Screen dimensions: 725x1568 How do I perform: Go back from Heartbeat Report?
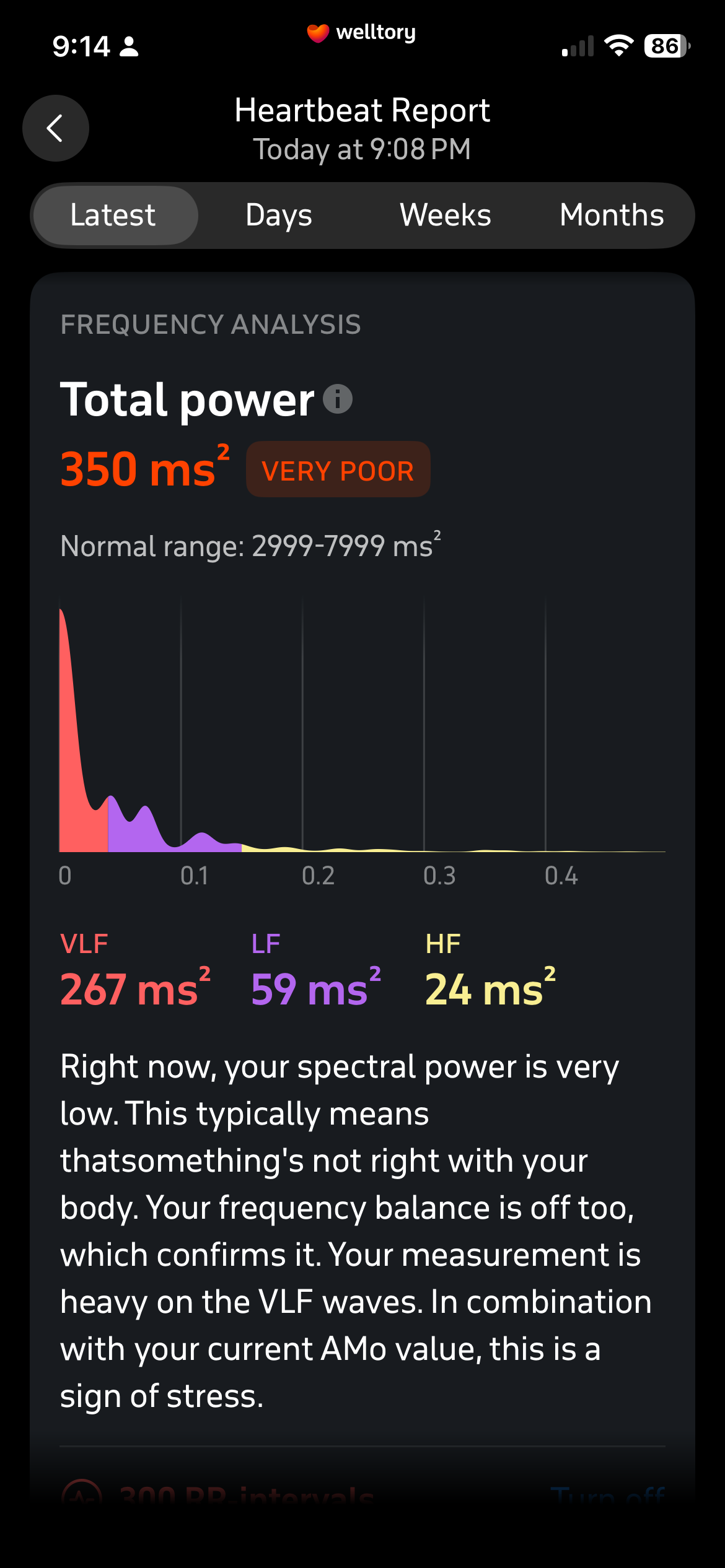pyautogui.click(x=56, y=128)
